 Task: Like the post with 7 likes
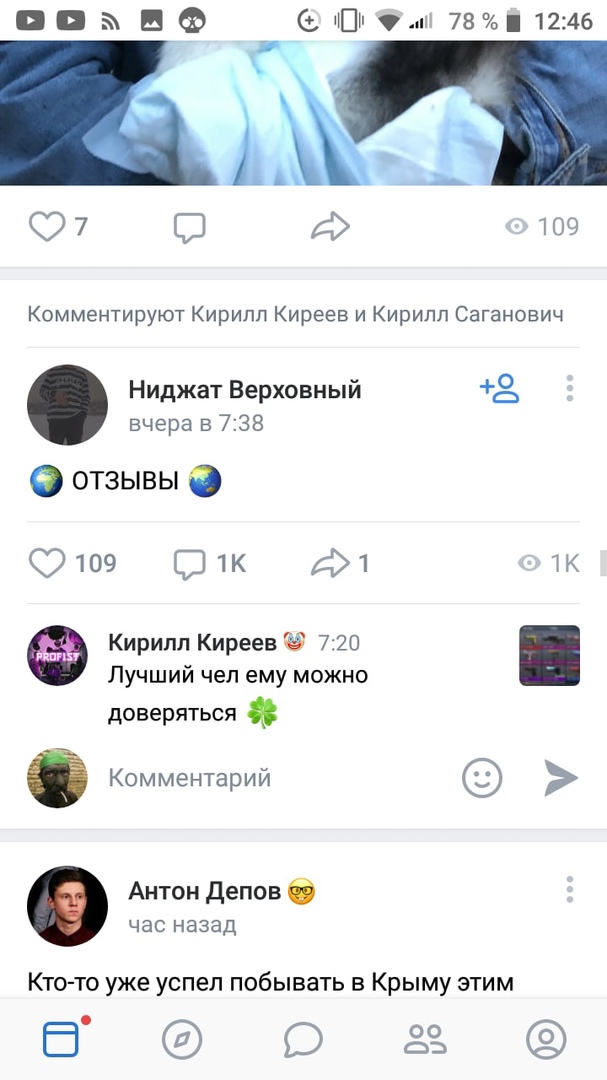pyautogui.click(x=47, y=227)
